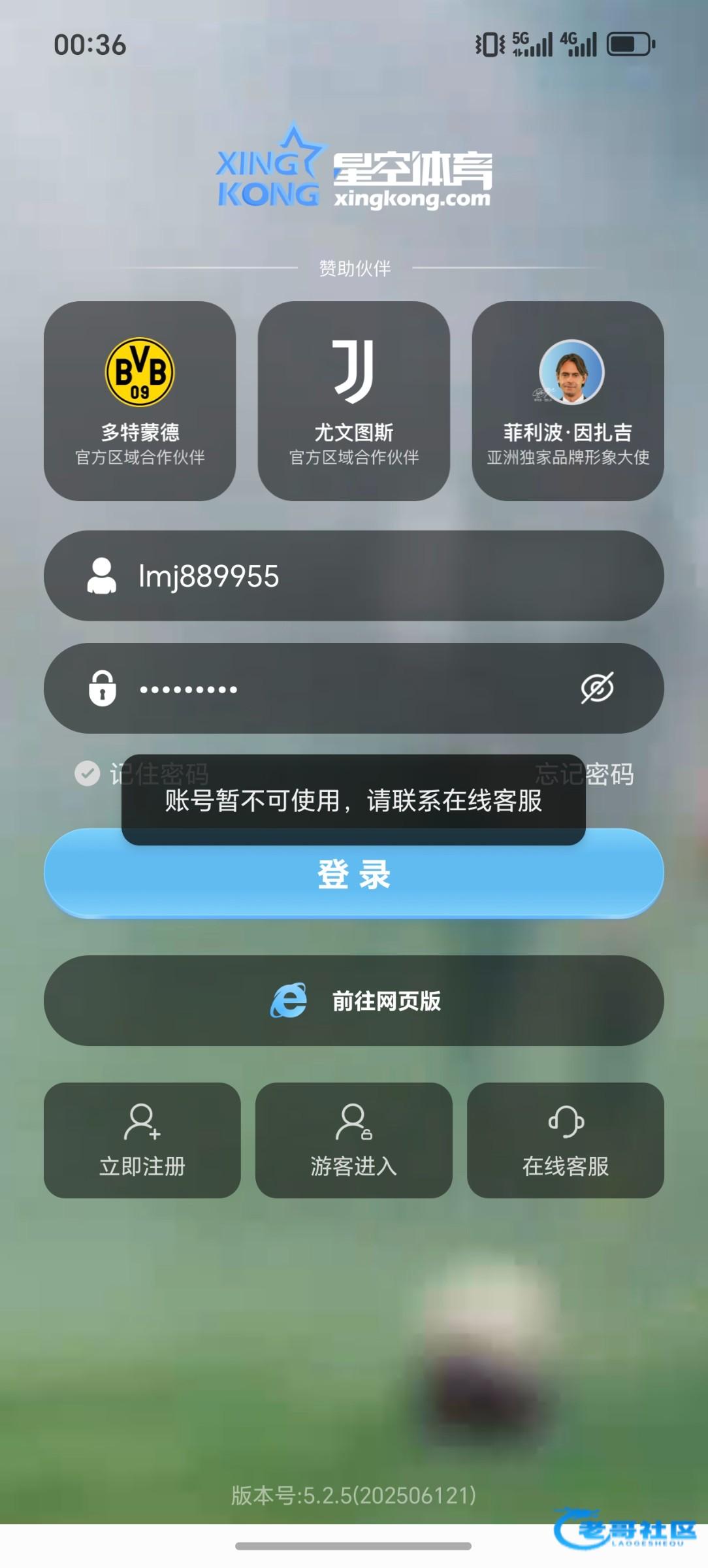Viewport: 708px width, 1568px height.
Task: Select 立即注册 to create an account
Action: coord(142,1140)
